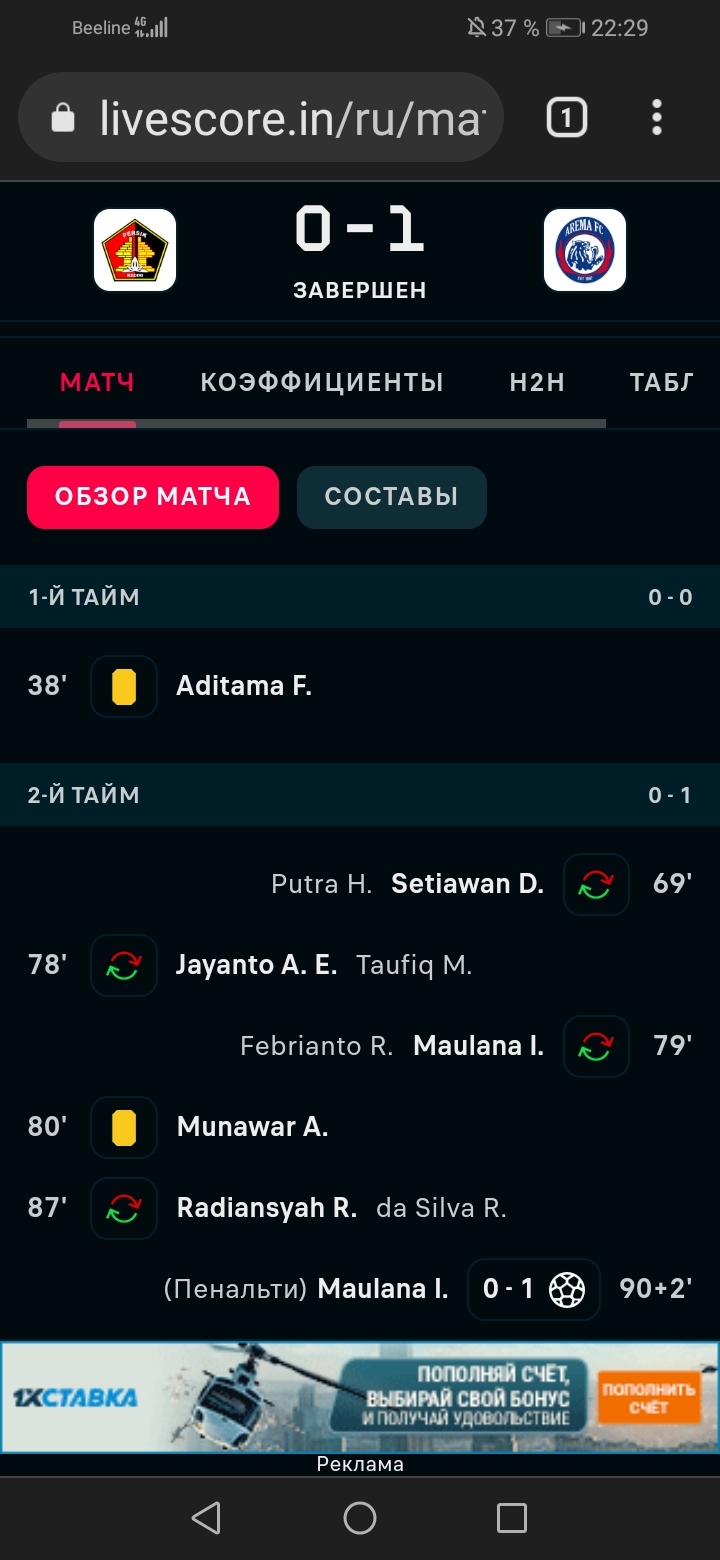Open the Chrome three-dot menu

pyautogui.click(x=656, y=117)
